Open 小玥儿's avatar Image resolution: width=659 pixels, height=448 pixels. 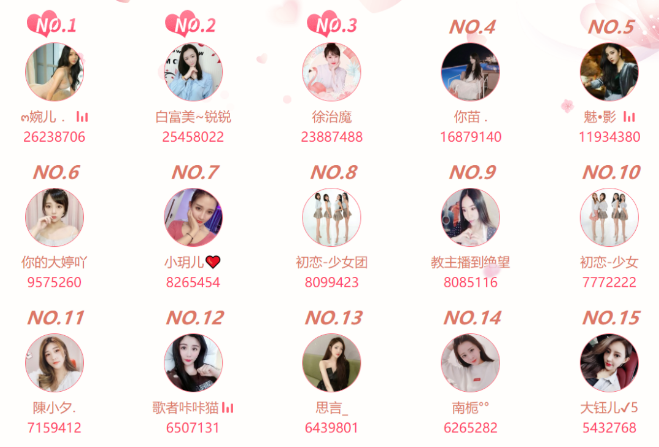click(x=193, y=218)
